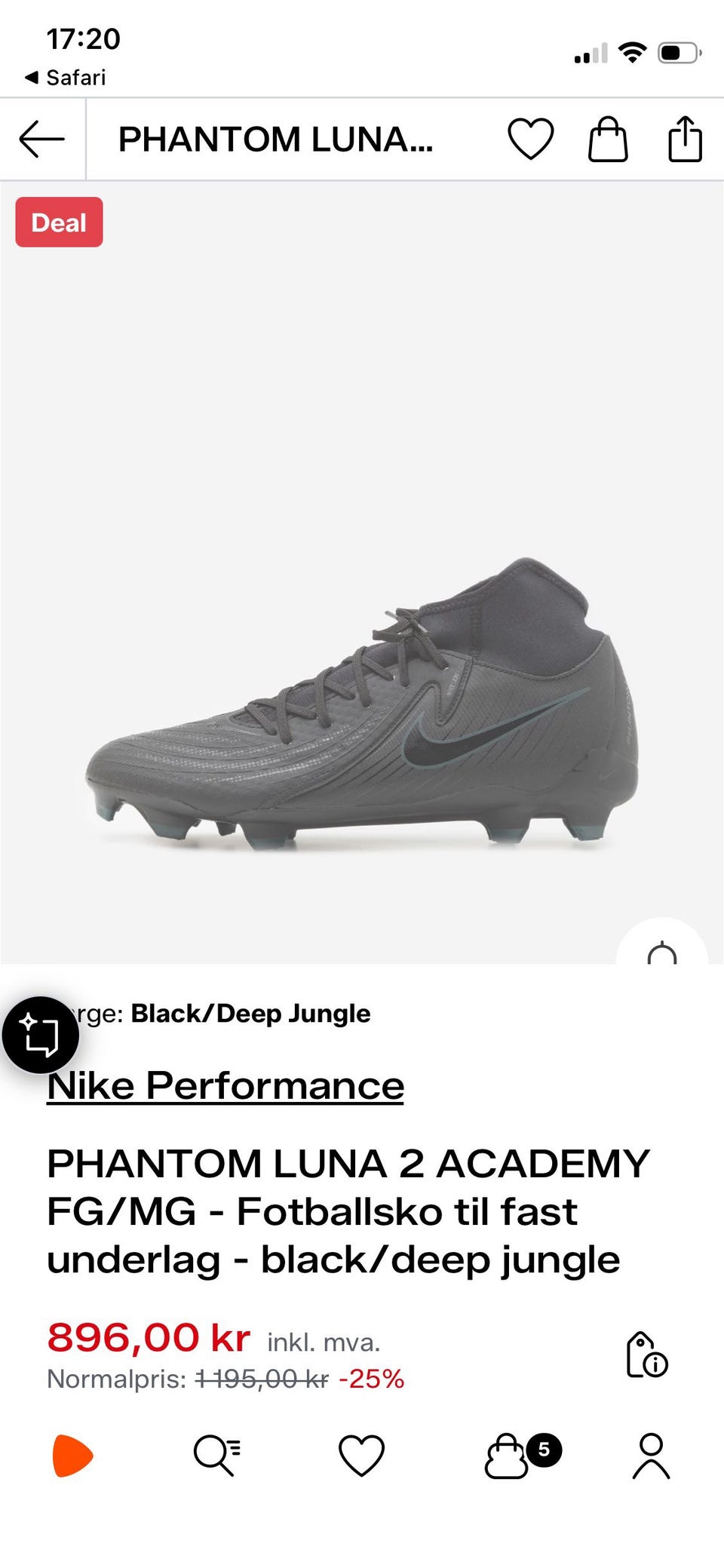The width and height of the screenshot is (724, 1568).
Task: Open price info tag icon
Action: click(647, 1355)
